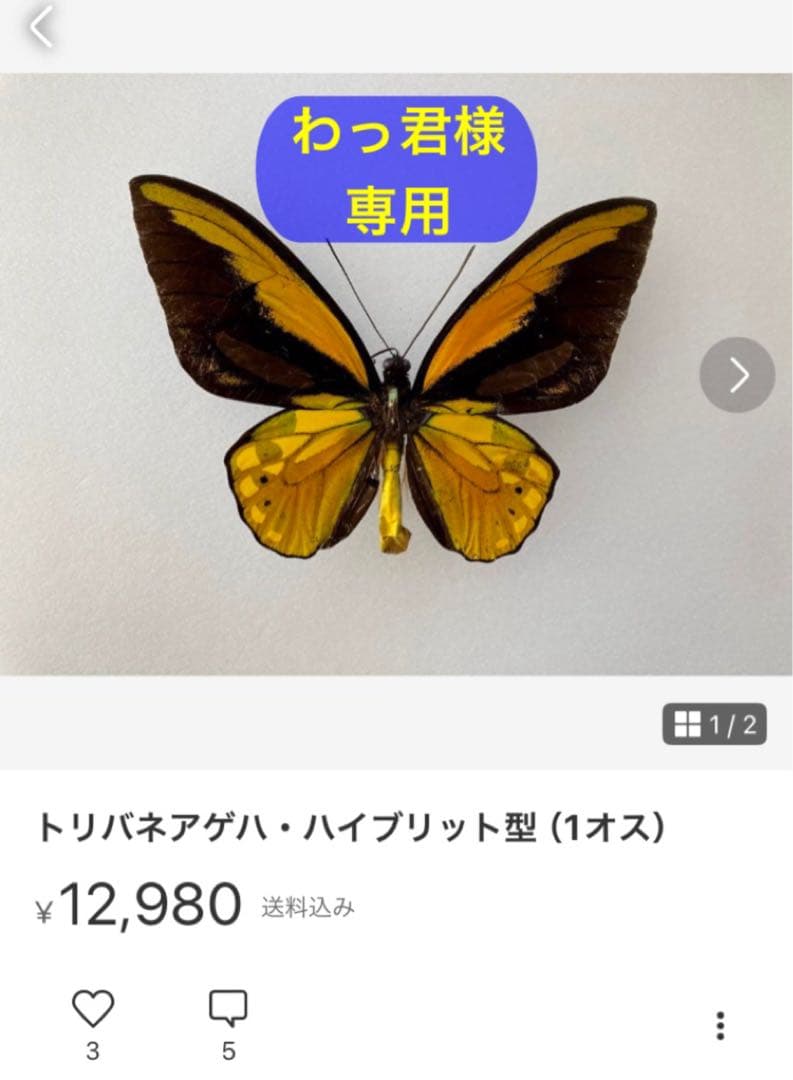793x1080 pixels.
Task: Tap the heart to favorite this butterfly specimen
Action: (x=92, y=1009)
